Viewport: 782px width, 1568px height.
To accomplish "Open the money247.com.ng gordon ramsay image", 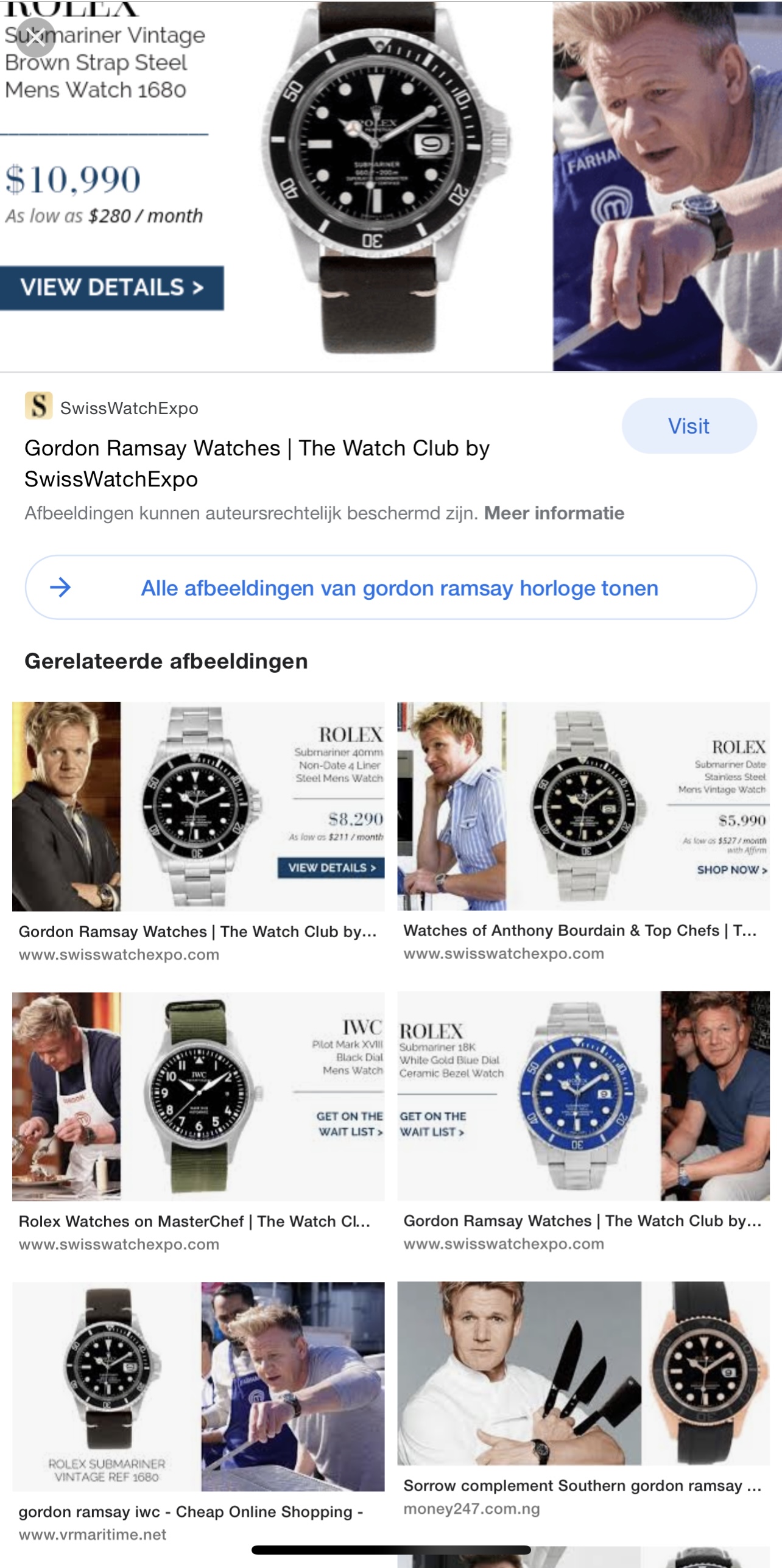I will tap(583, 1373).
